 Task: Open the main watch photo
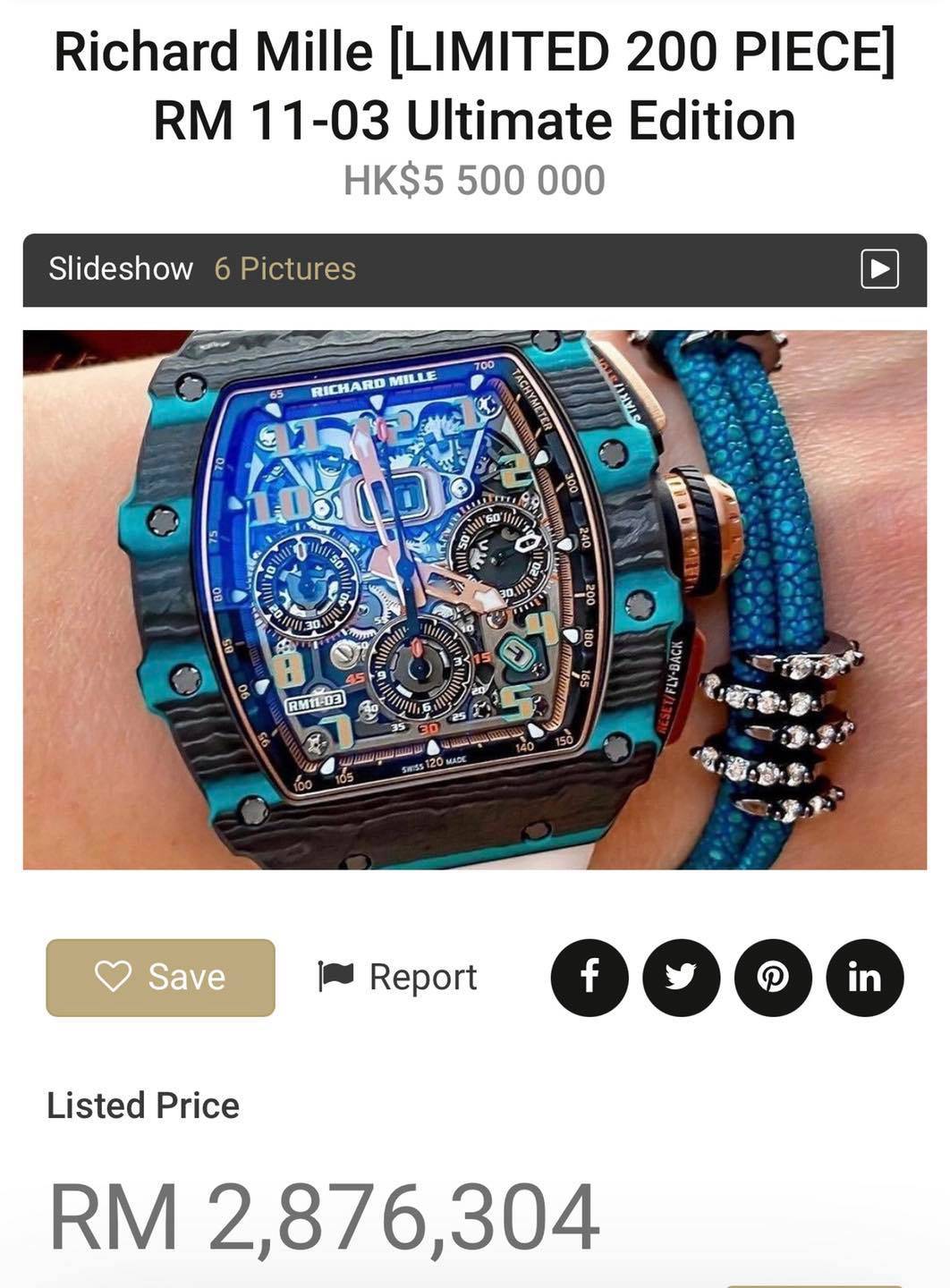(474, 599)
